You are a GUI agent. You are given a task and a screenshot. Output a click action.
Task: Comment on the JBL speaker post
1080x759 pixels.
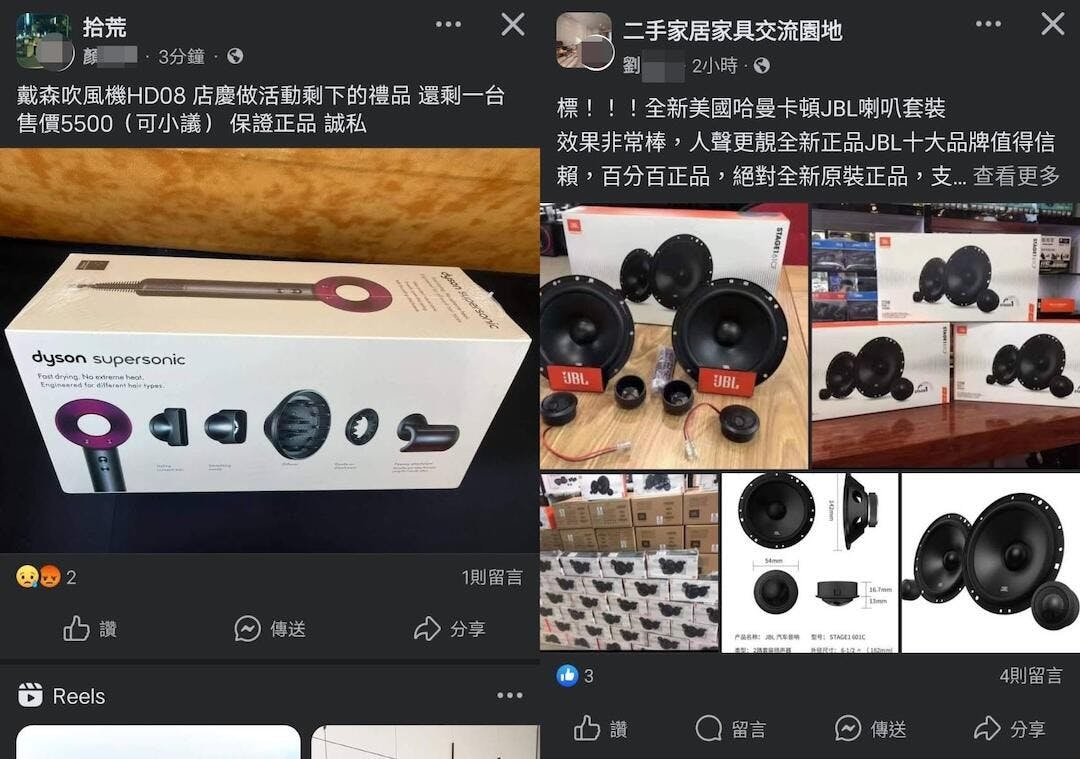coord(731,729)
